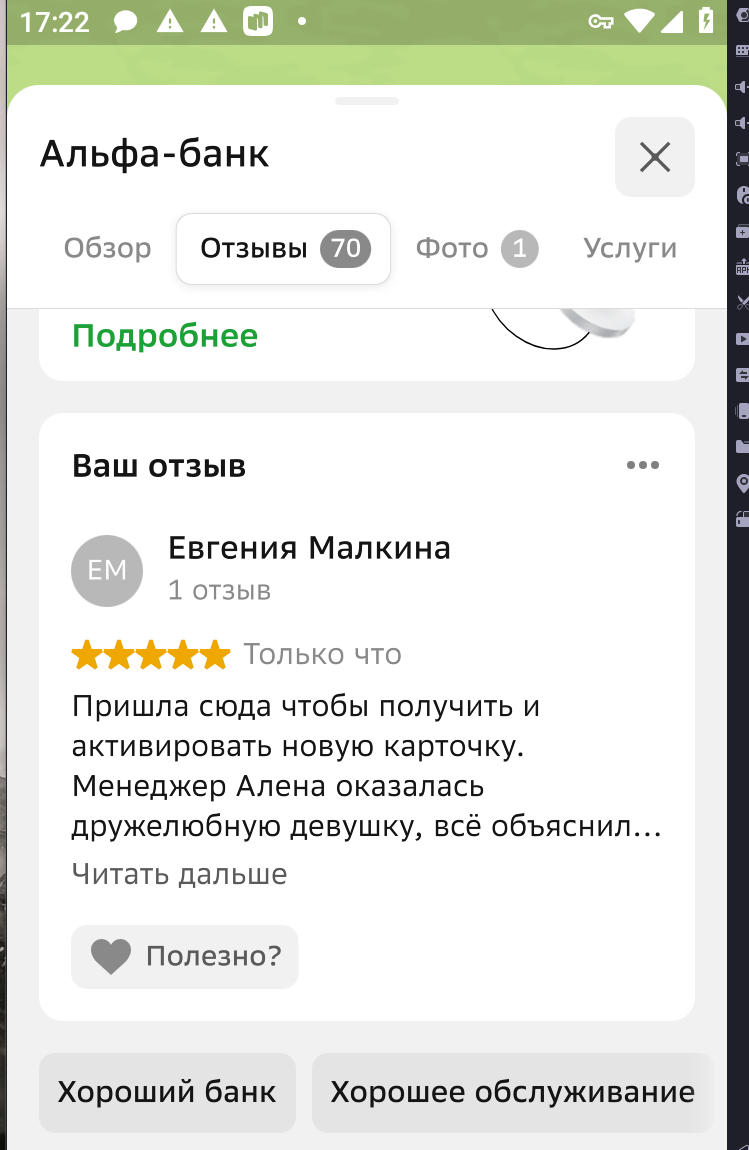The width and height of the screenshot is (749, 1150).
Task: Switch to the Обзор tab
Action: point(108,248)
